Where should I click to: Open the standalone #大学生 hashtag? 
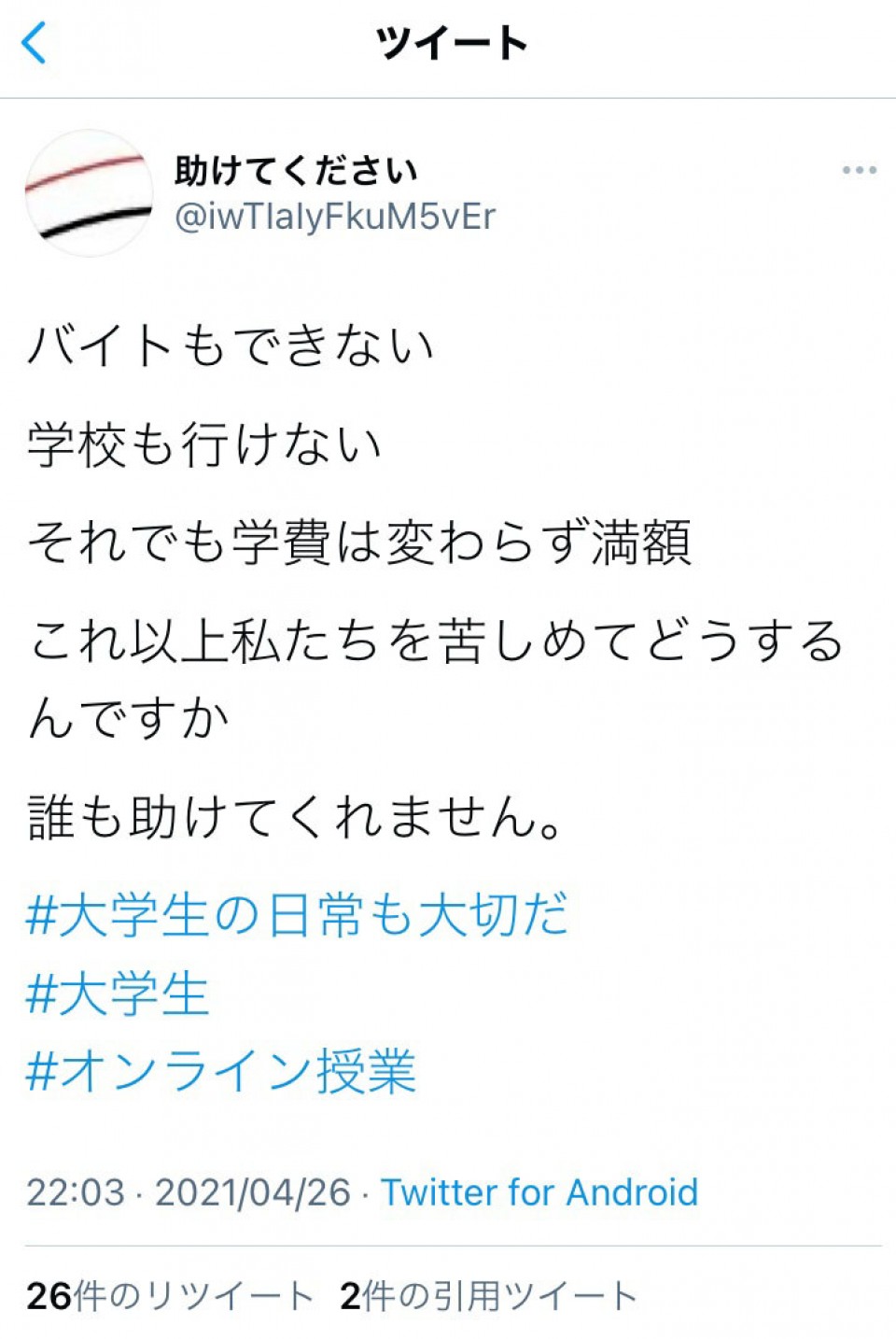pyautogui.click(x=119, y=993)
